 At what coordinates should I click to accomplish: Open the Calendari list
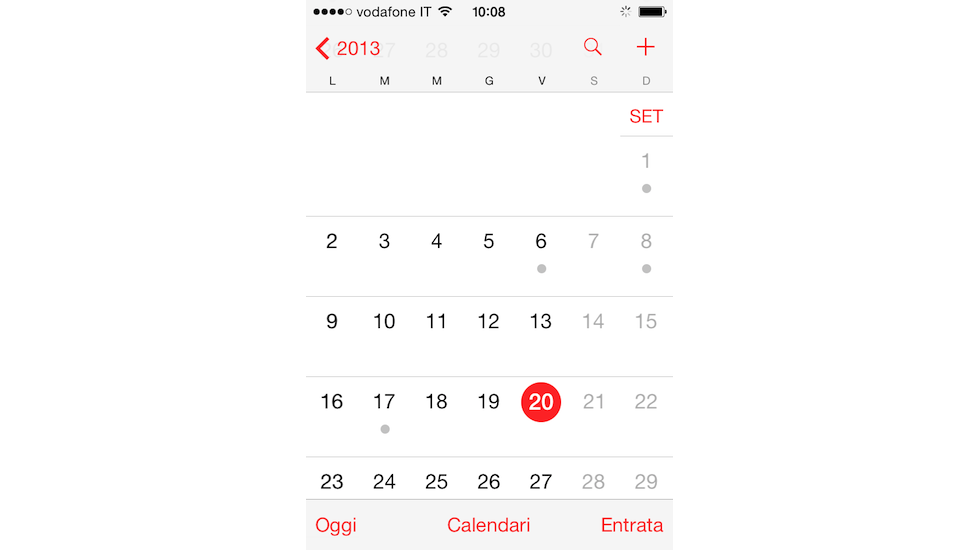pyautogui.click(x=488, y=525)
